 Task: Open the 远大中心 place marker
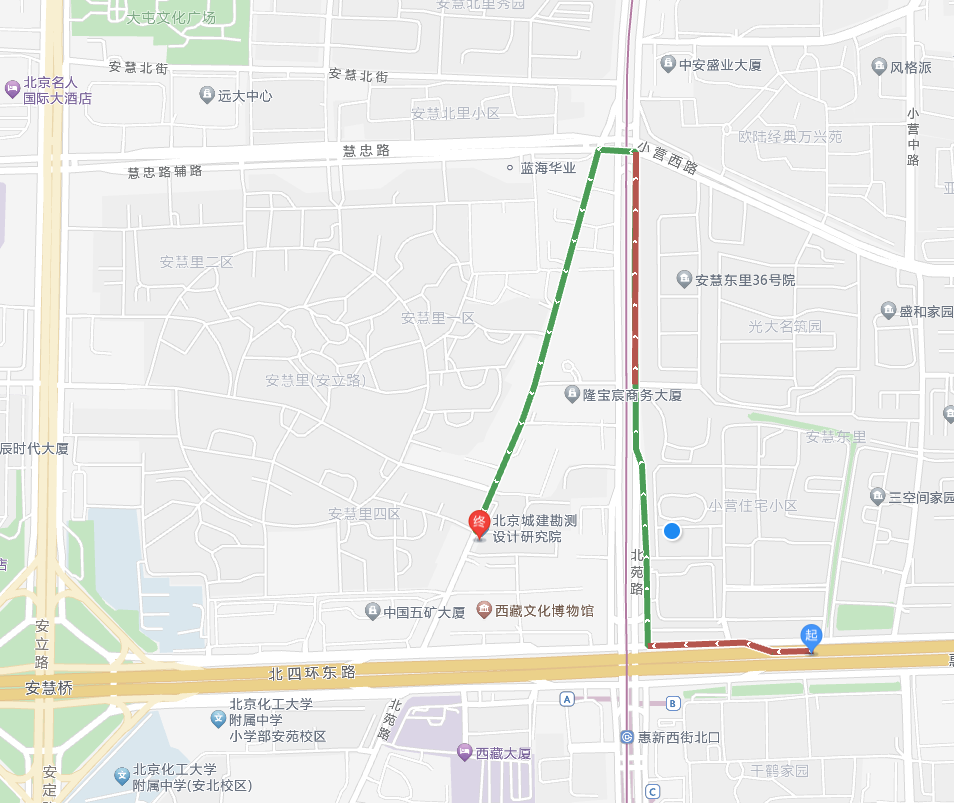pos(207,96)
